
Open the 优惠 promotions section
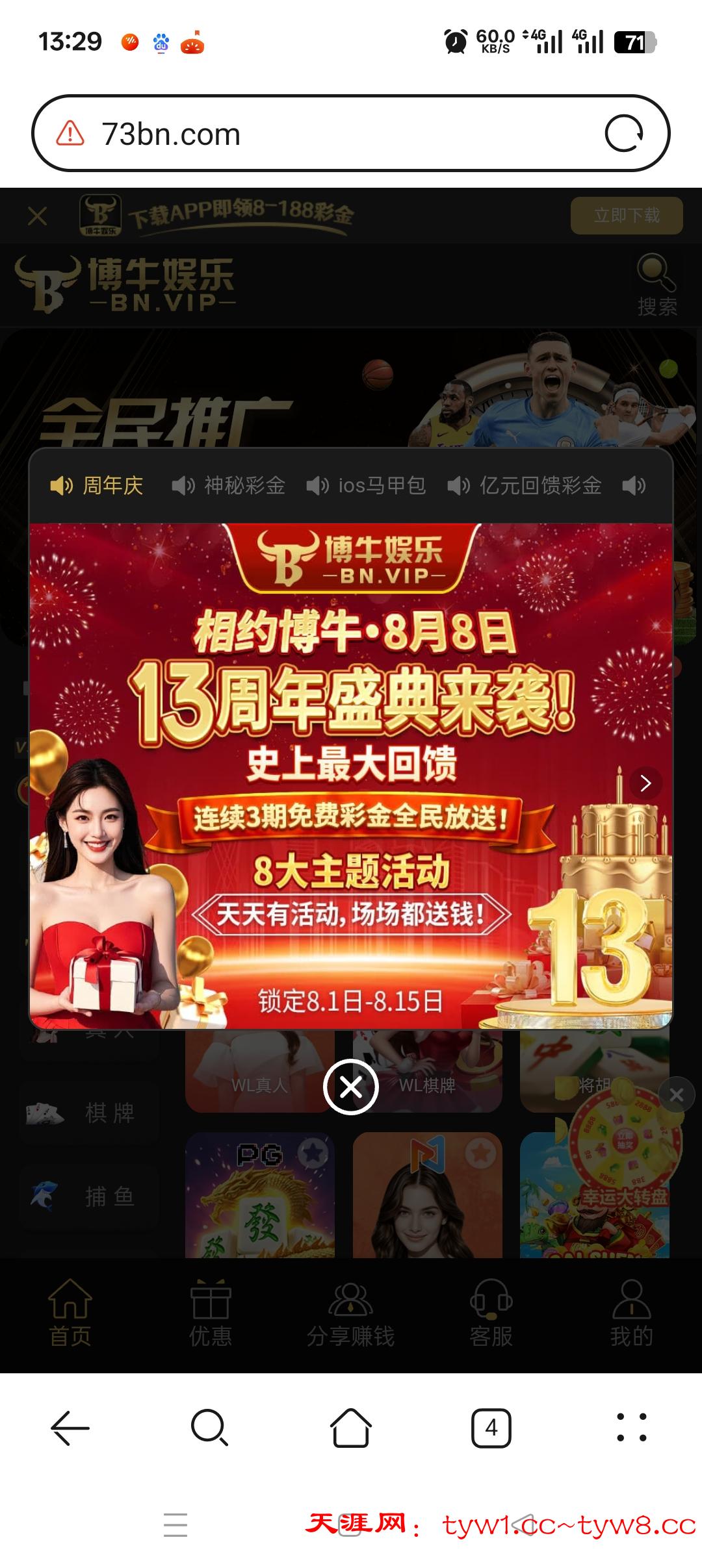[x=210, y=1312]
